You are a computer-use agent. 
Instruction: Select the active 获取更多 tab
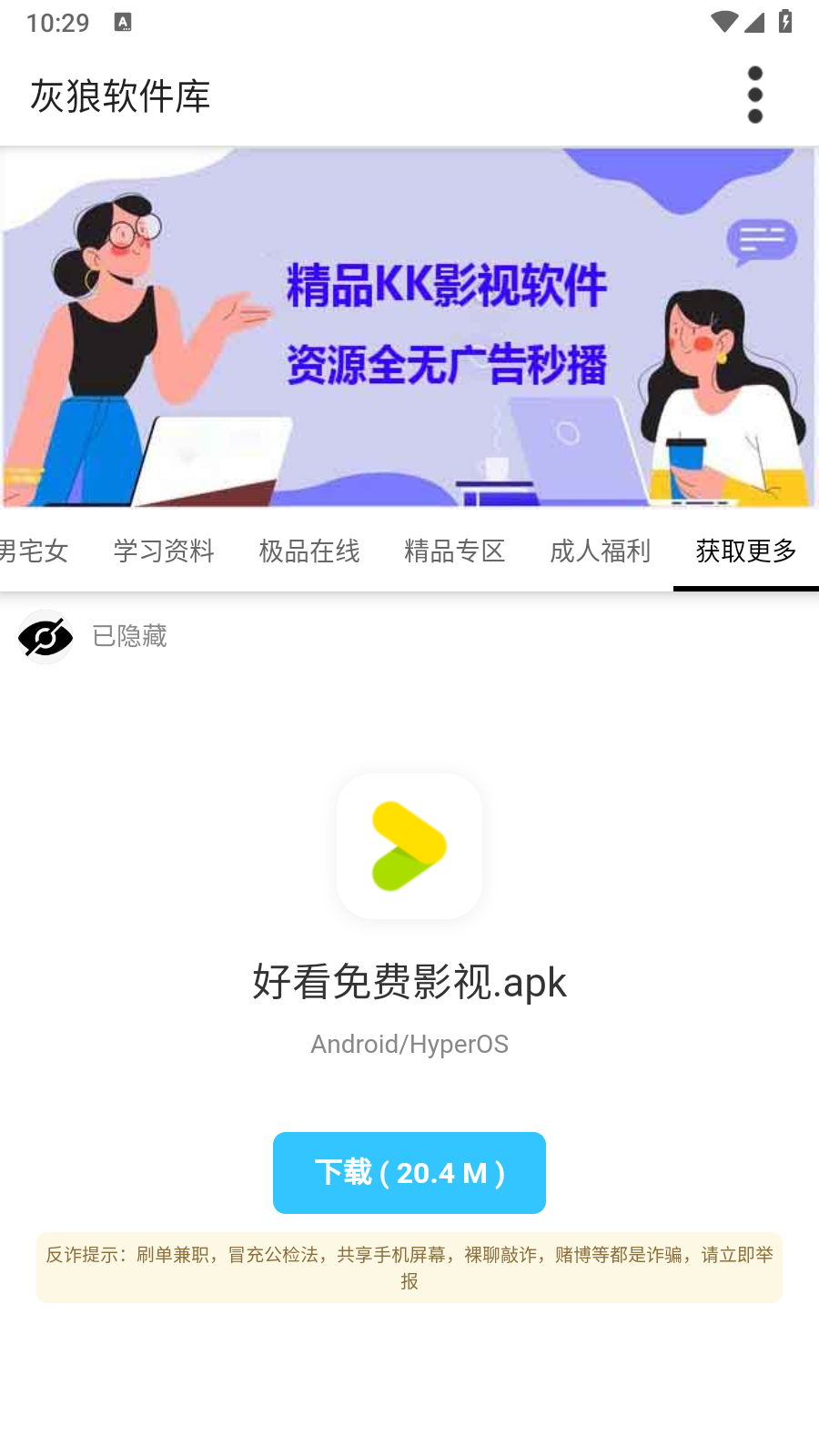click(x=746, y=551)
